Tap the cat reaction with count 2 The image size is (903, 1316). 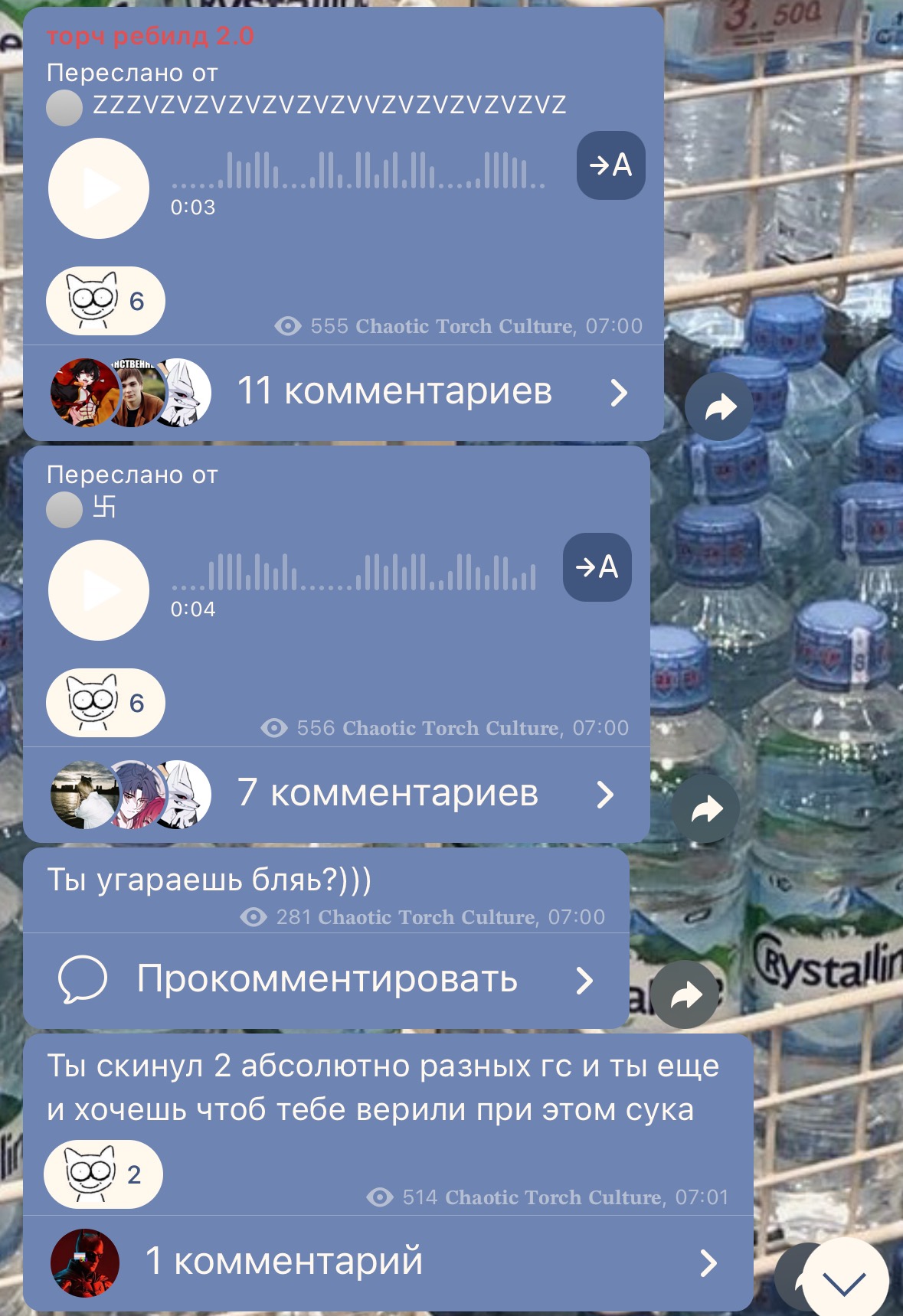point(103,1174)
